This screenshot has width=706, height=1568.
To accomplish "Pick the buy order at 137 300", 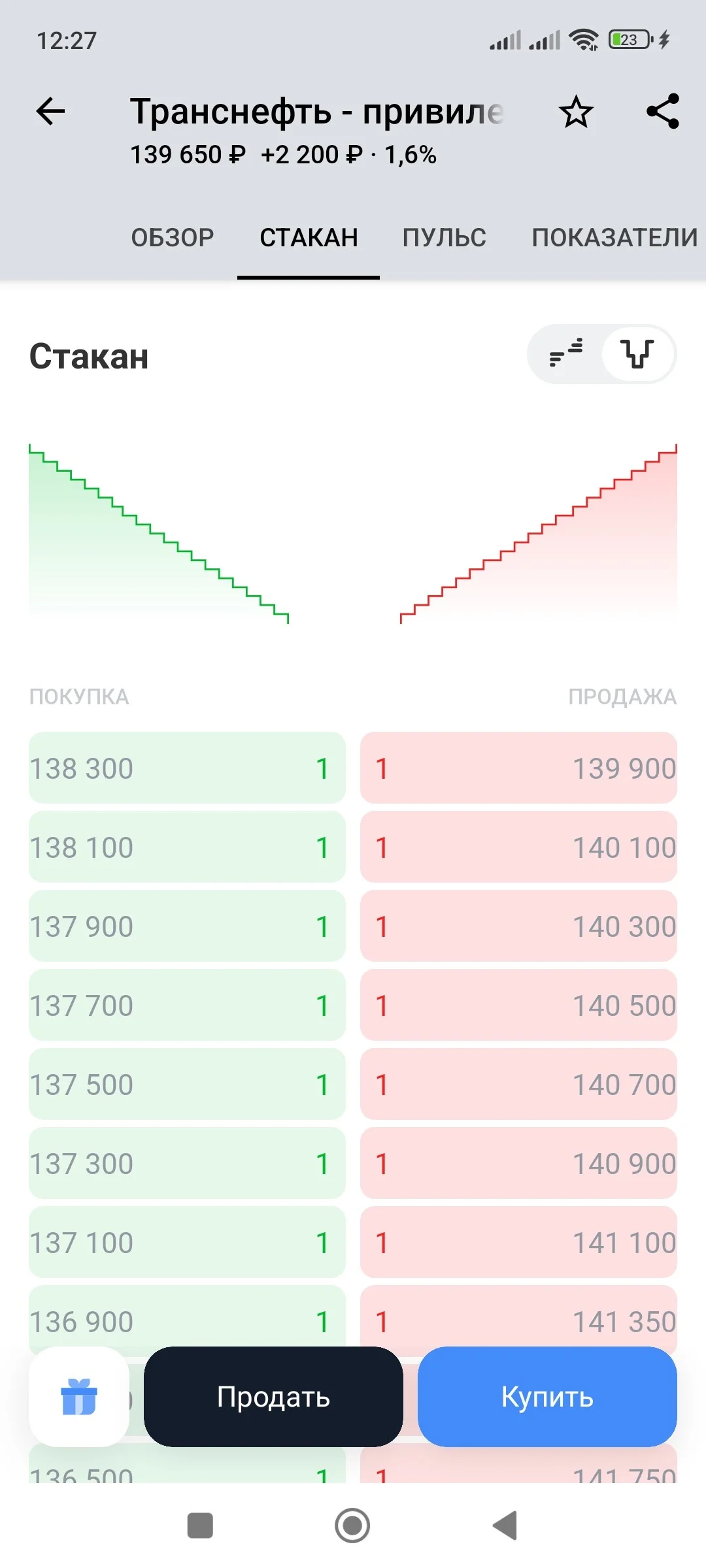I will tap(187, 1164).
